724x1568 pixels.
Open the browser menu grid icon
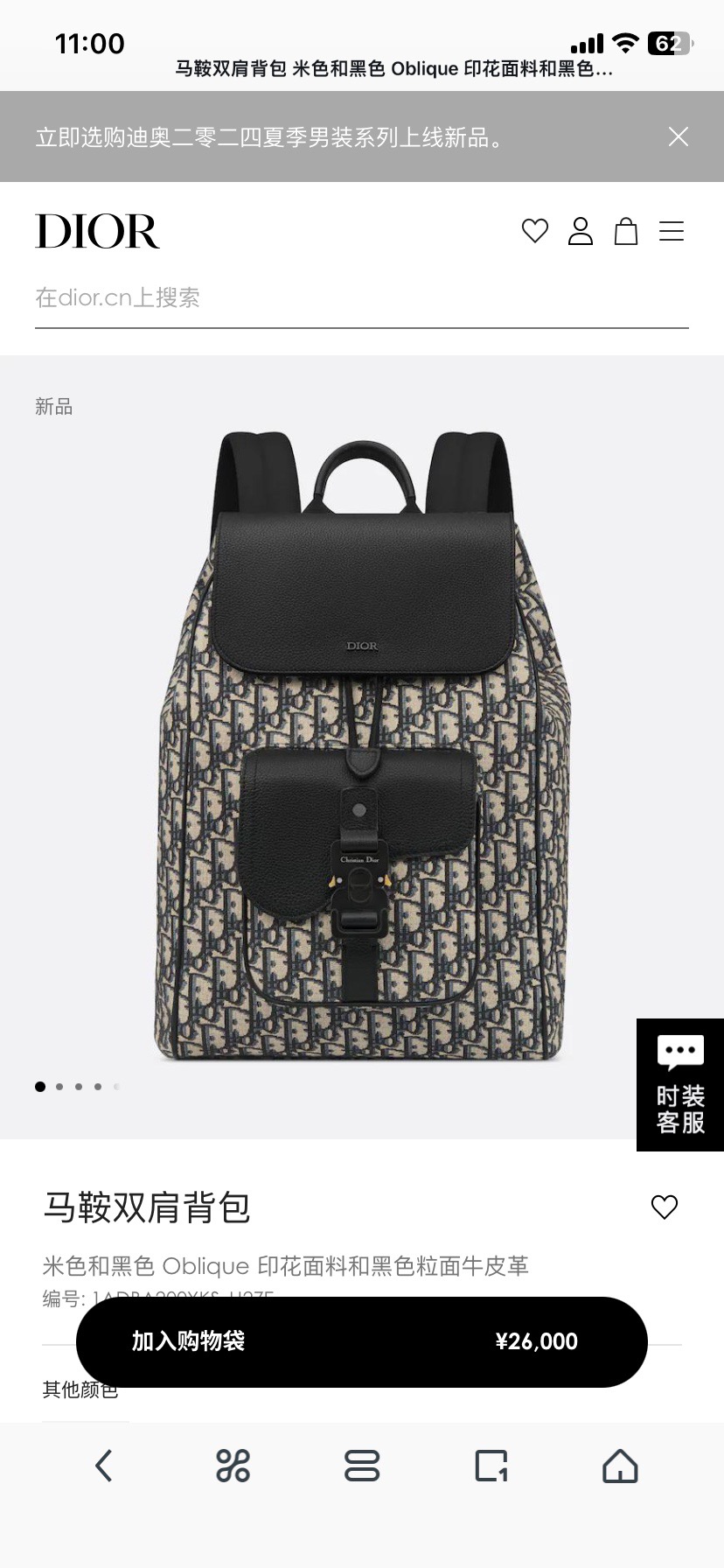(233, 1466)
